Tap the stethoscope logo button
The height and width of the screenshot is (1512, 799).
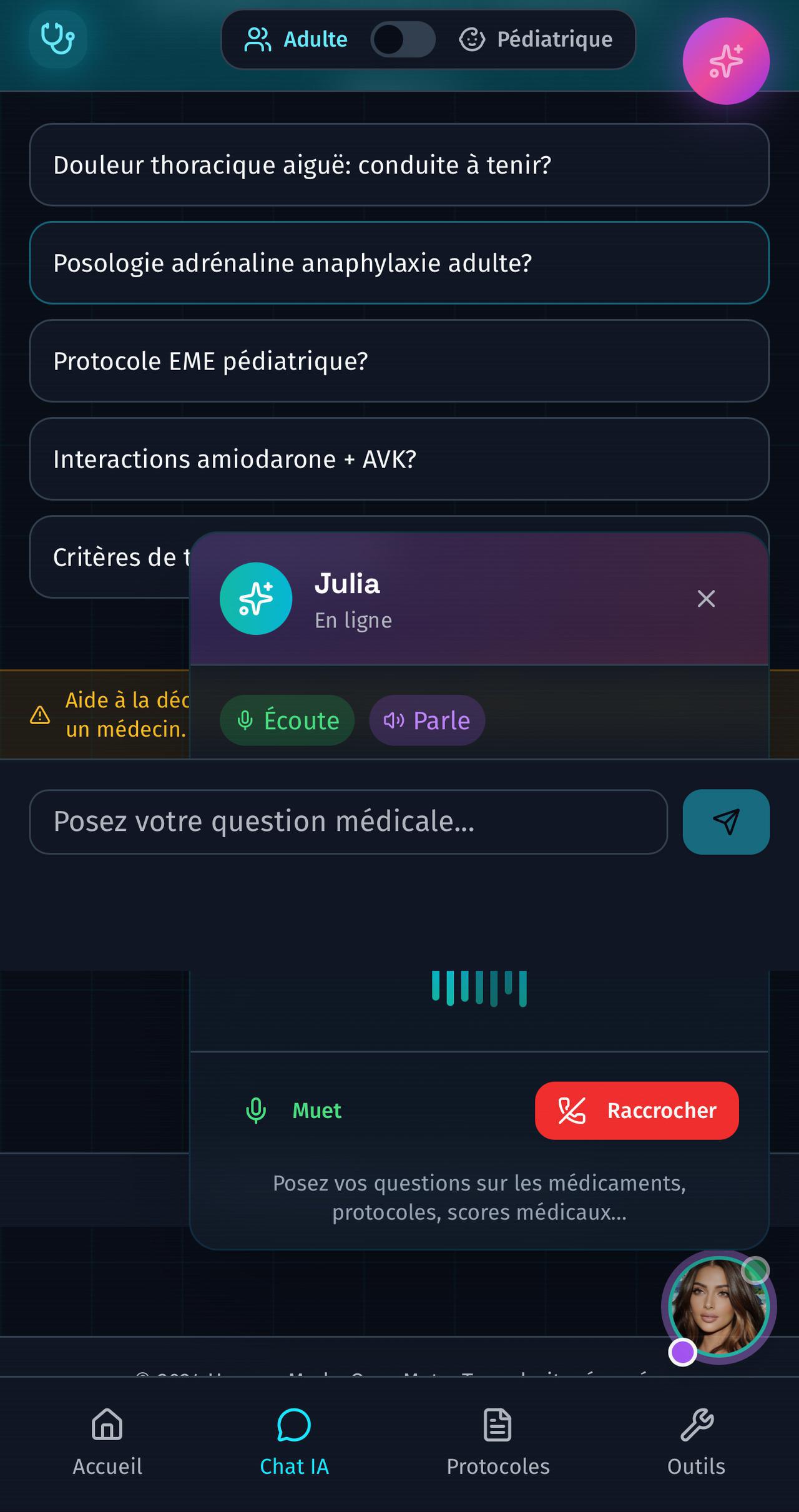pyautogui.click(x=57, y=39)
